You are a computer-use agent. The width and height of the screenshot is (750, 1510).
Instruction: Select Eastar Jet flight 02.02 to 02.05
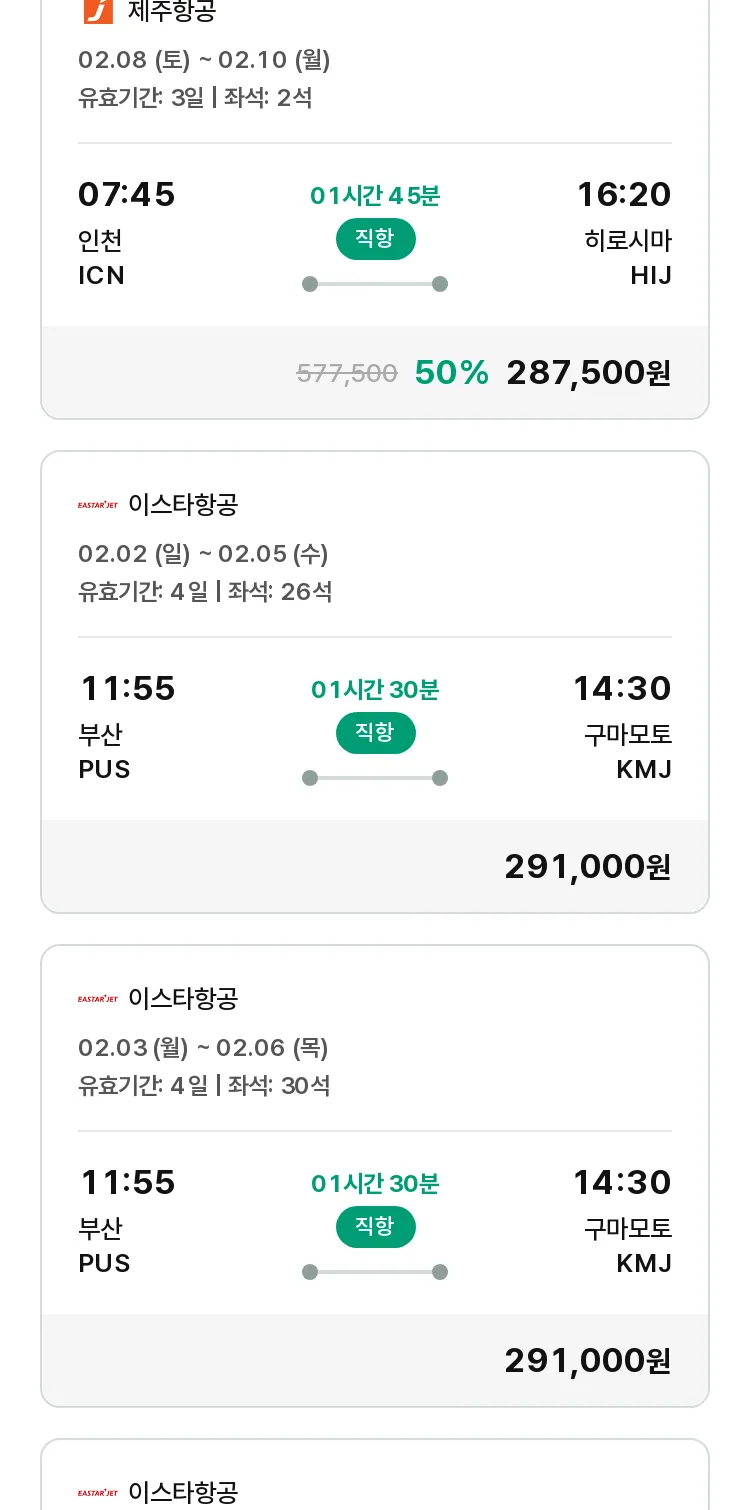375,682
